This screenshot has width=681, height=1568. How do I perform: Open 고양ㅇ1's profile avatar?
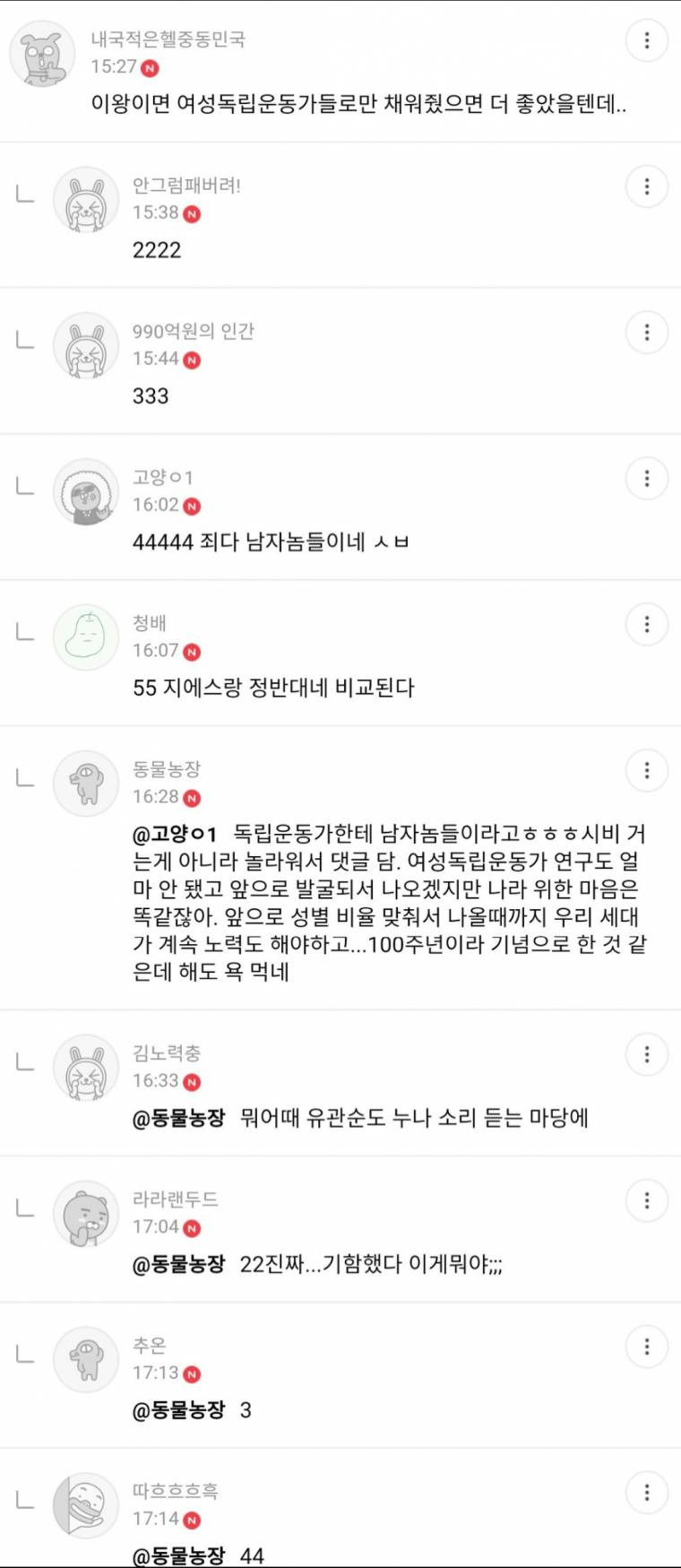(86, 491)
